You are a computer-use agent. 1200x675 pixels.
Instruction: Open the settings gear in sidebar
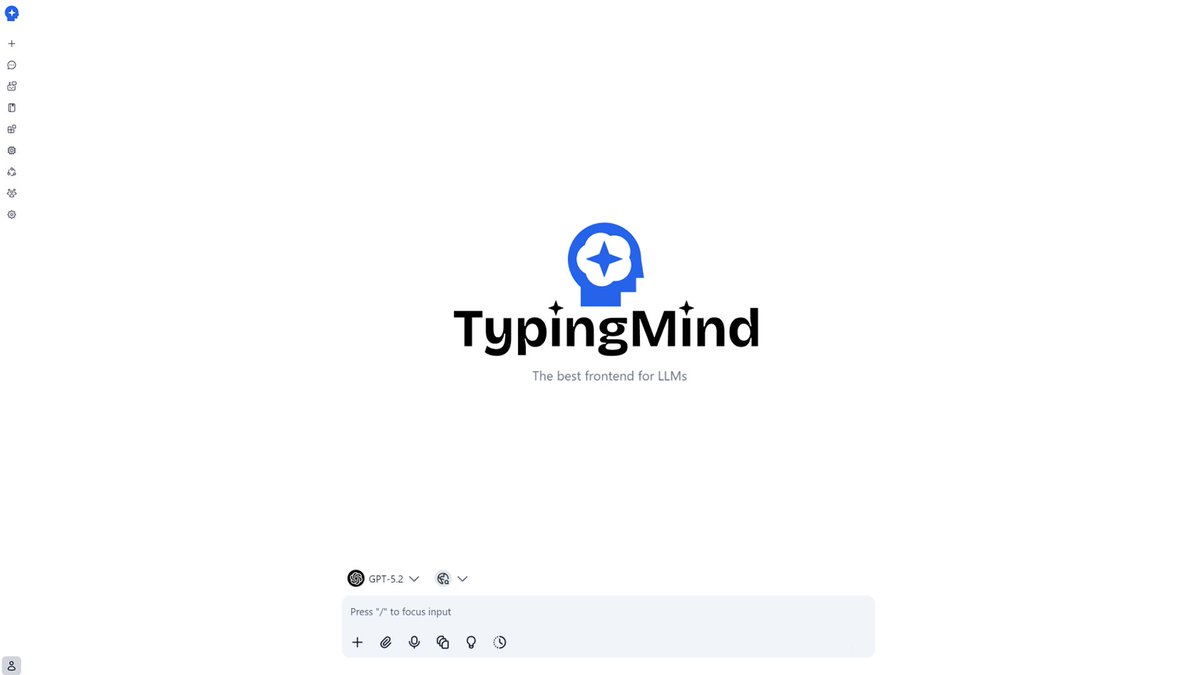click(x=12, y=214)
